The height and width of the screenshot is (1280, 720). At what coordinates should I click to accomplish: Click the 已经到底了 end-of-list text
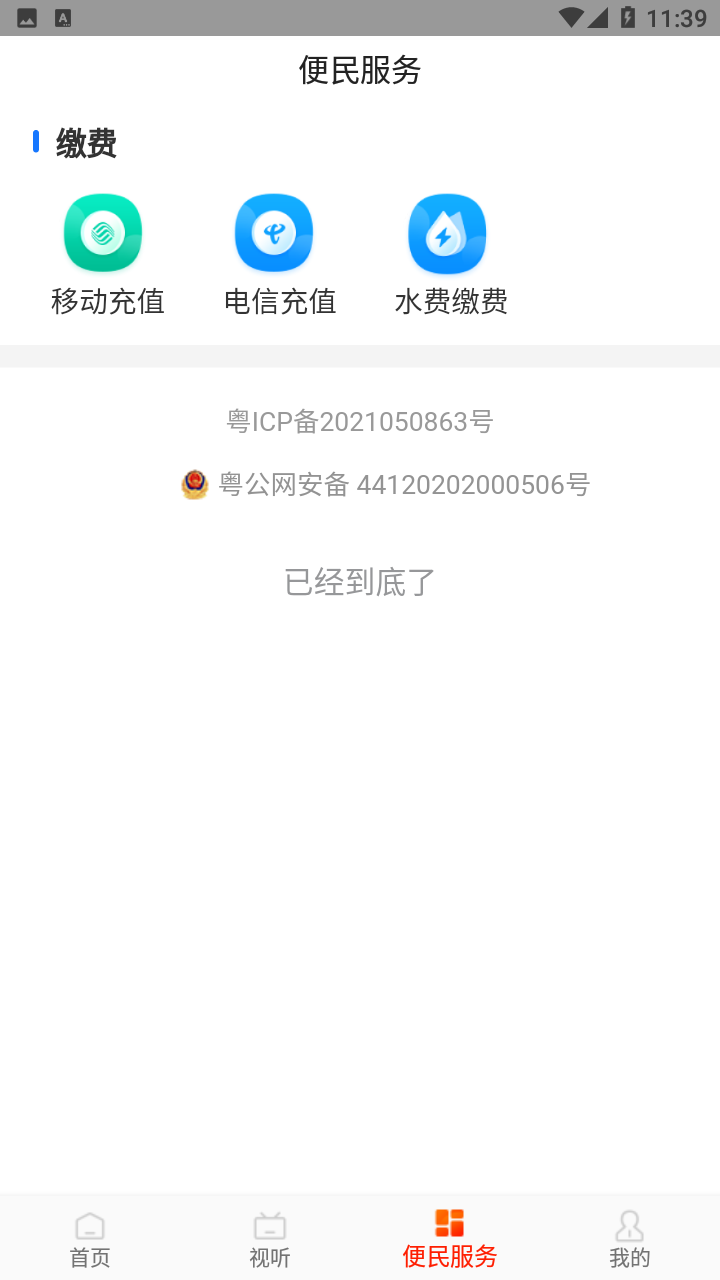(x=359, y=581)
